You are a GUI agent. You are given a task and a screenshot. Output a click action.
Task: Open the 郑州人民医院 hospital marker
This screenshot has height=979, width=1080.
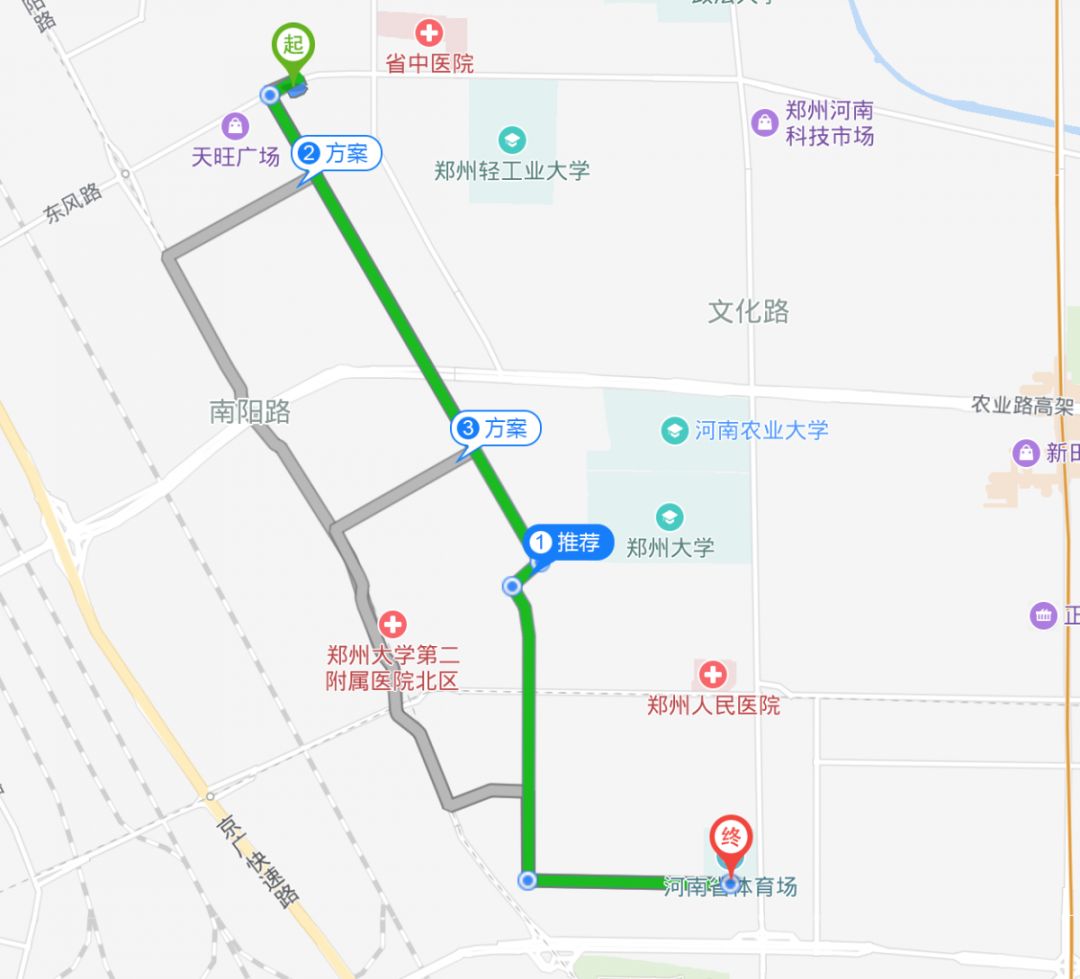tap(712, 673)
